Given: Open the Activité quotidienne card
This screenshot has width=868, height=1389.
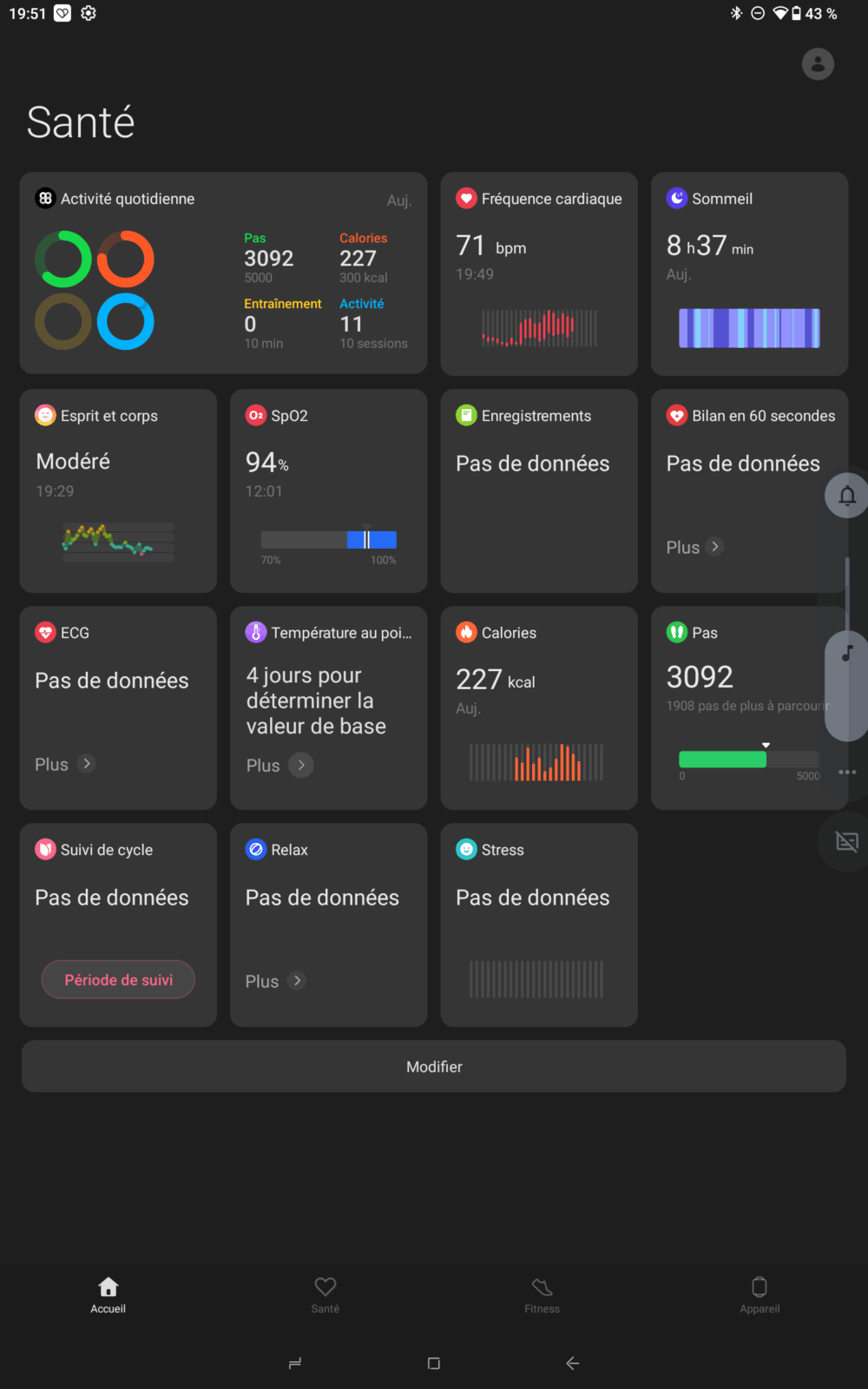Looking at the screenshot, I should [x=223, y=273].
